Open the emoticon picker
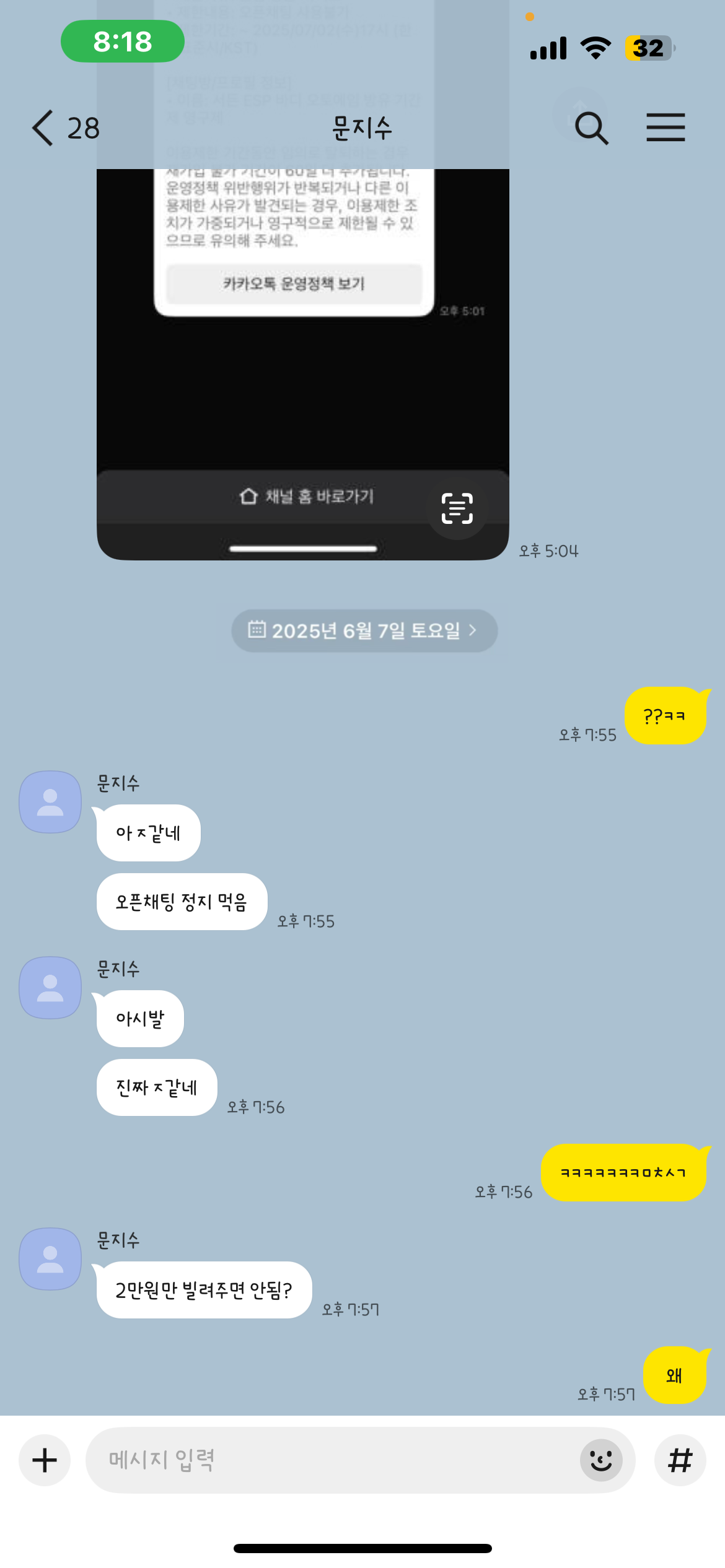 tap(600, 1460)
